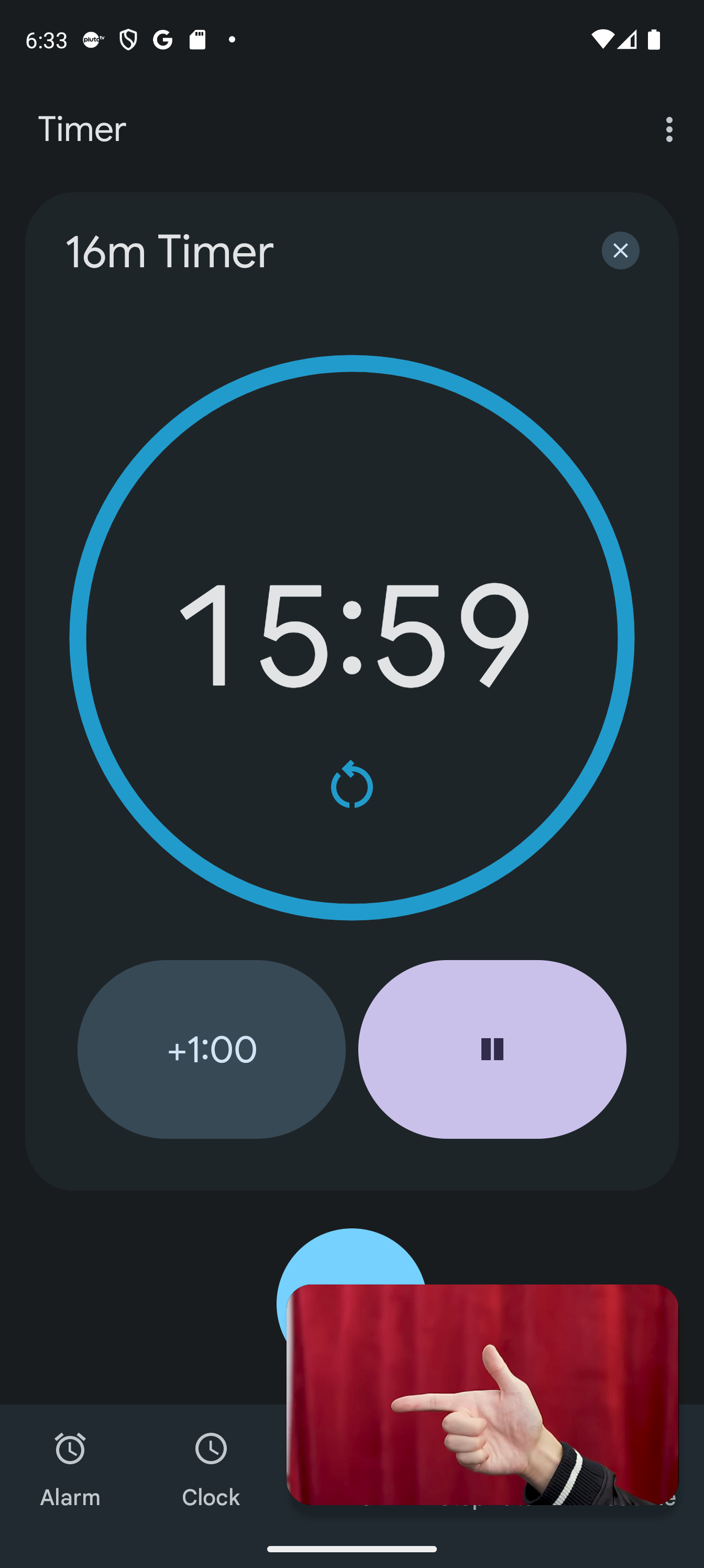Open the picture-in-picture video window
The width and height of the screenshot is (704, 1568).
tap(482, 1394)
